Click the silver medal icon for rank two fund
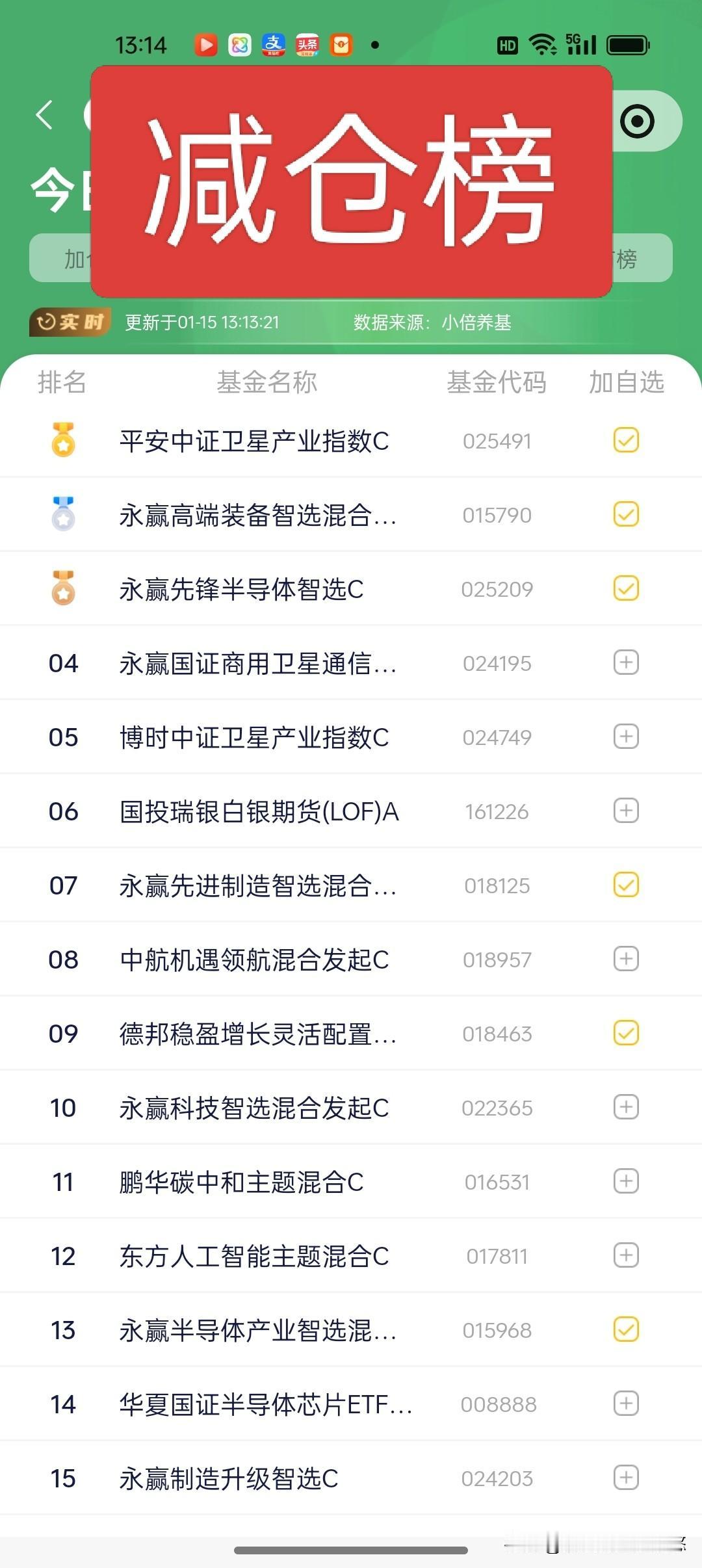702x1568 pixels. [x=62, y=514]
